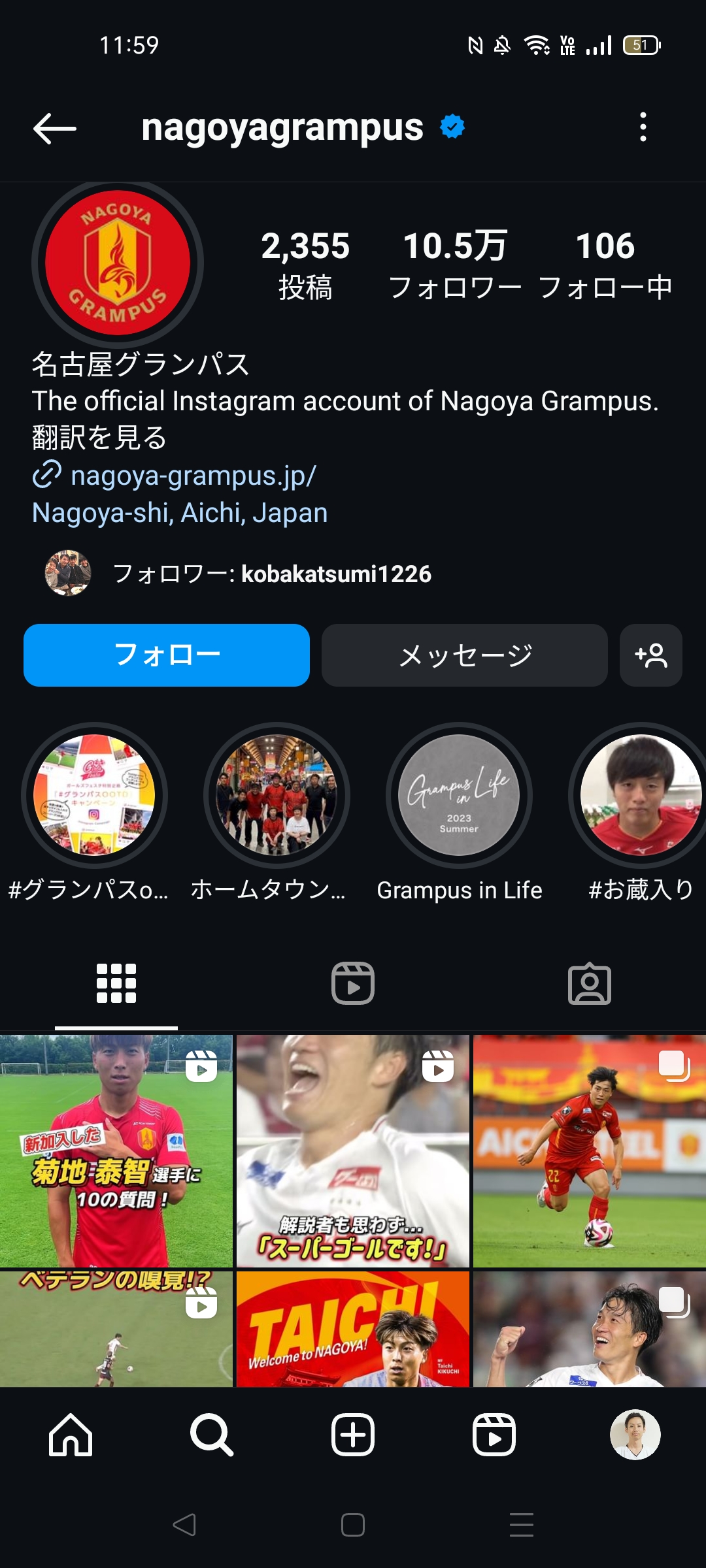Open the three-dot overflow menu
Viewport: 706px width, 1568px height.
643,127
